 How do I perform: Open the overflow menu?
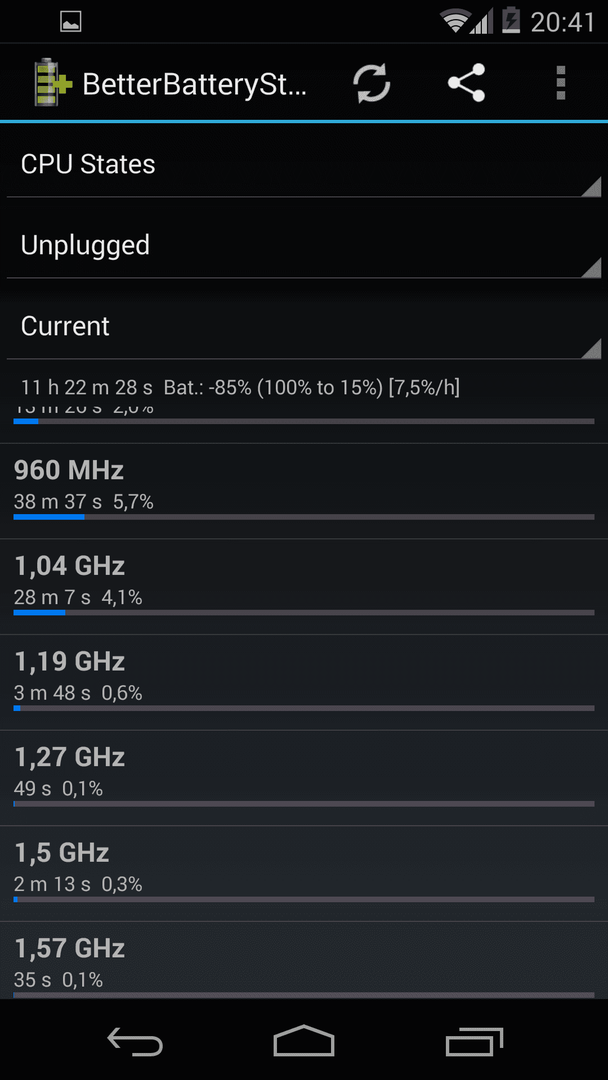coord(560,83)
